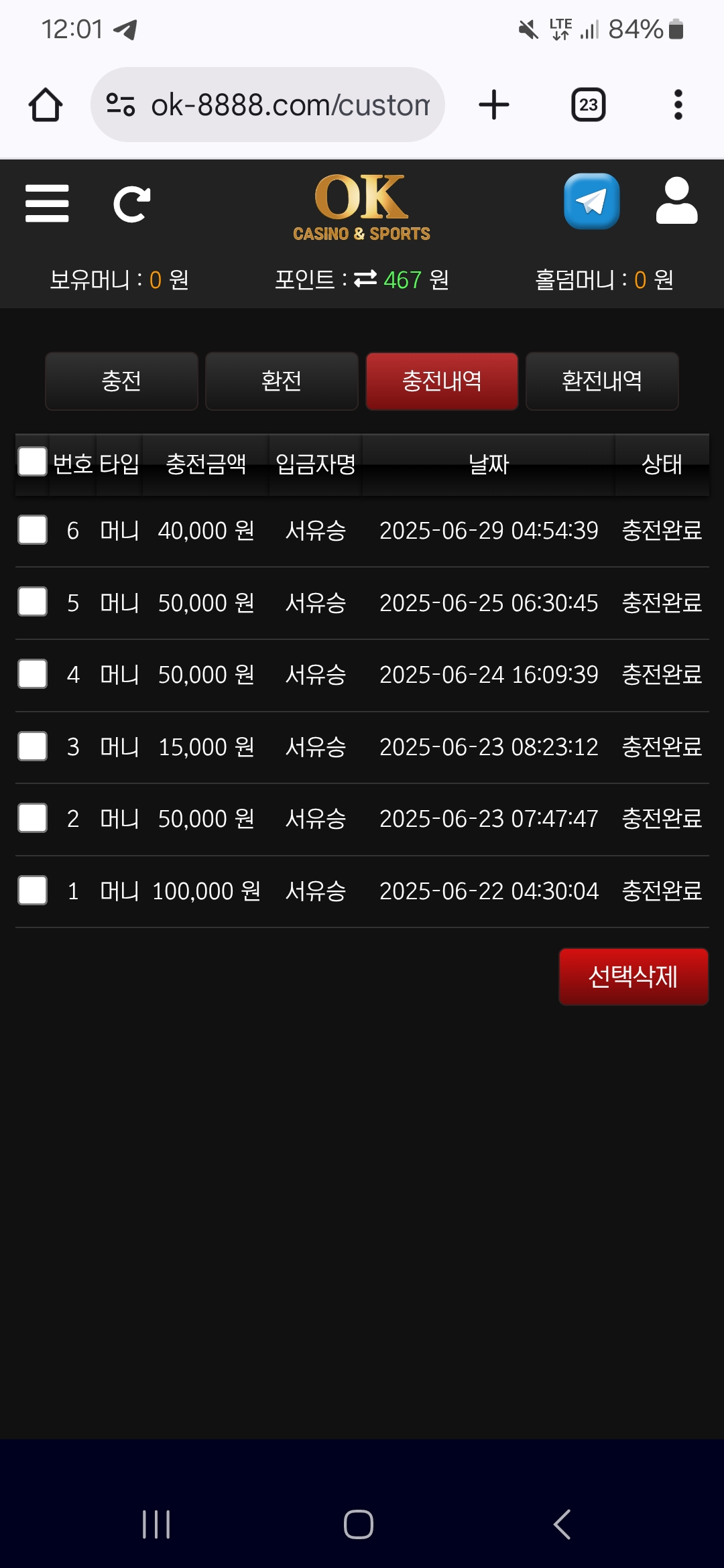
Task: Tick the checkbox for the 100,000 원 deposit
Action: click(32, 890)
